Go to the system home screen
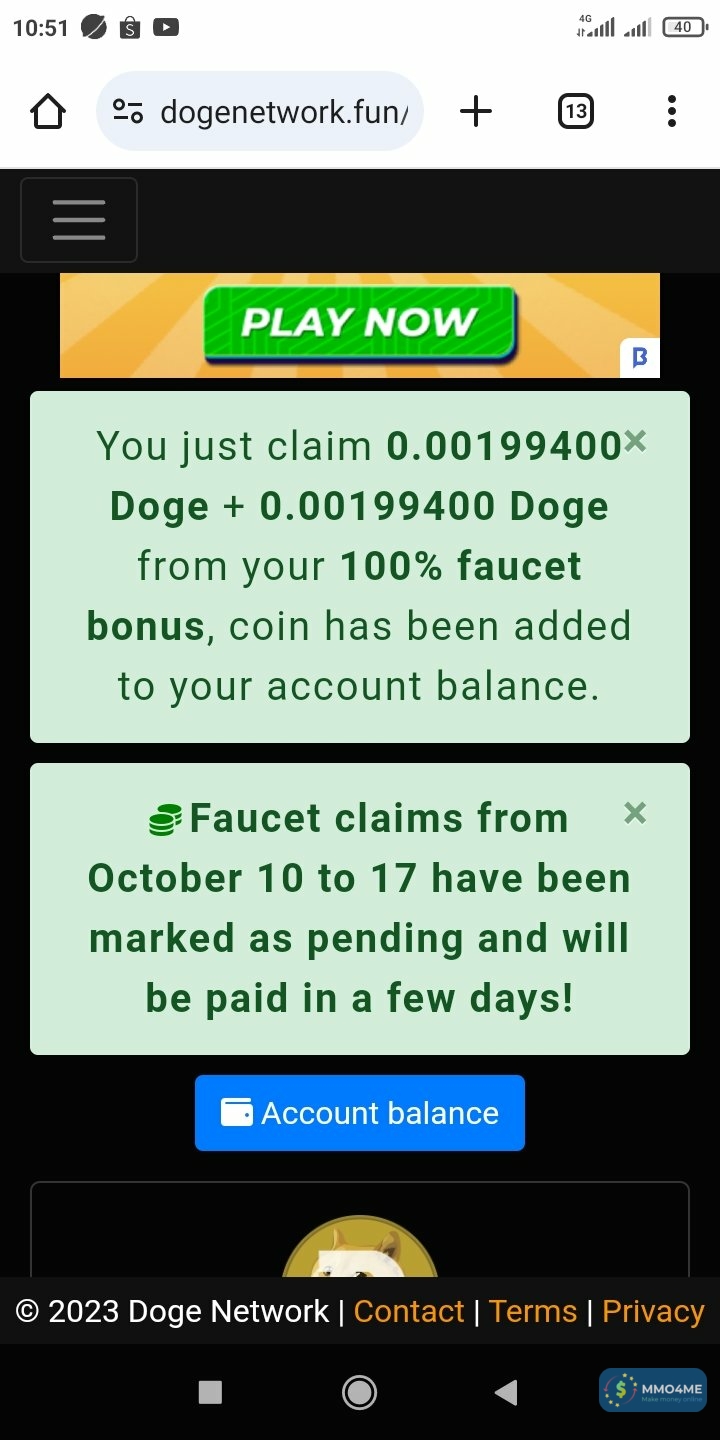This screenshot has height=1440, width=720. click(359, 1392)
